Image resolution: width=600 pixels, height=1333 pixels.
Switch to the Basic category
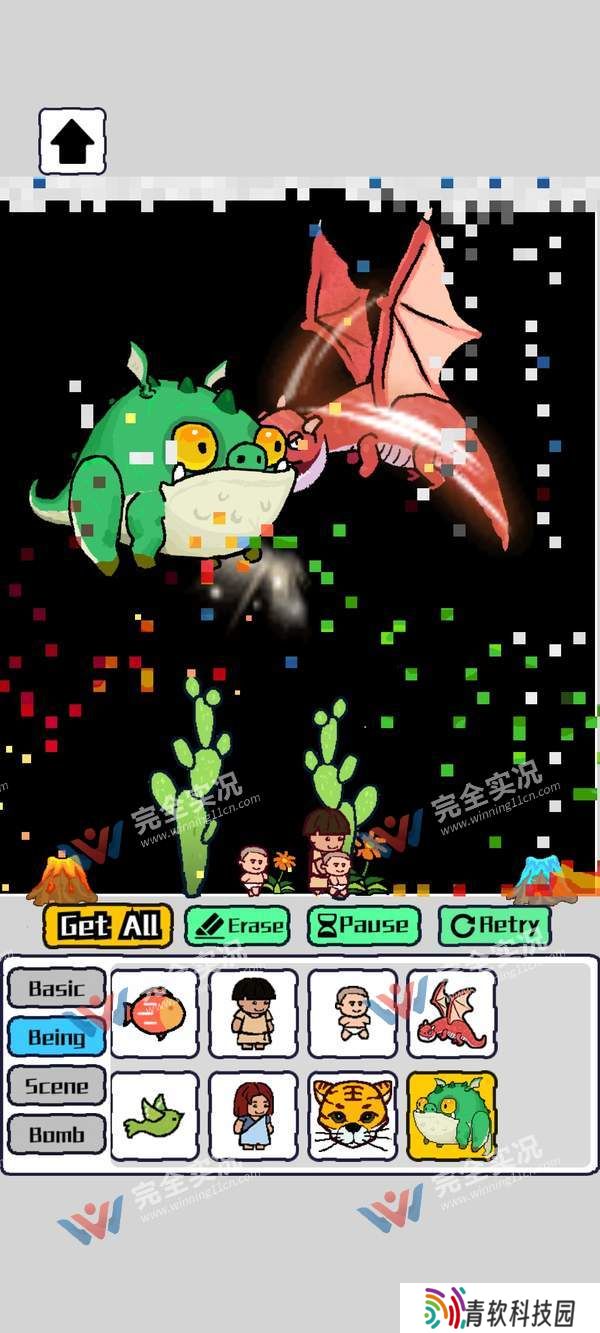57,988
